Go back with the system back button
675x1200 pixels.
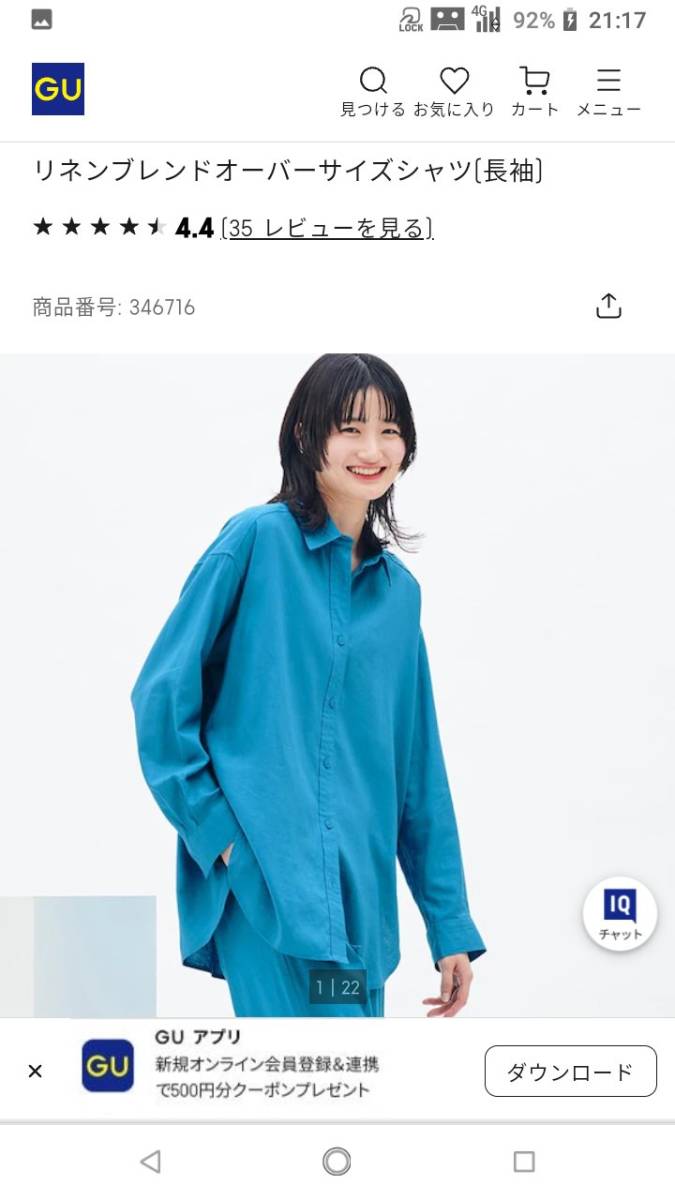click(x=151, y=1161)
